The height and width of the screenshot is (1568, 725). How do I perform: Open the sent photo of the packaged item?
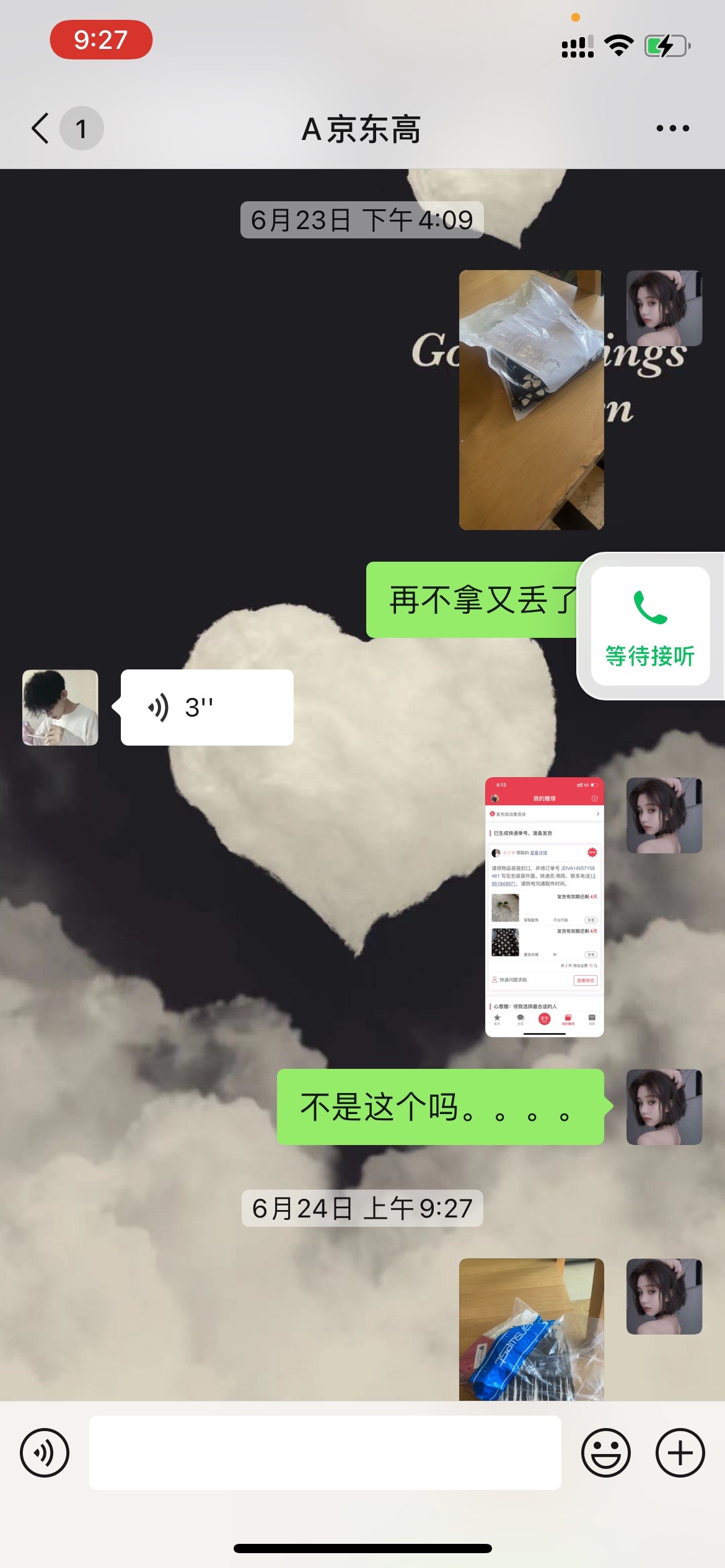pyautogui.click(x=531, y=400)
